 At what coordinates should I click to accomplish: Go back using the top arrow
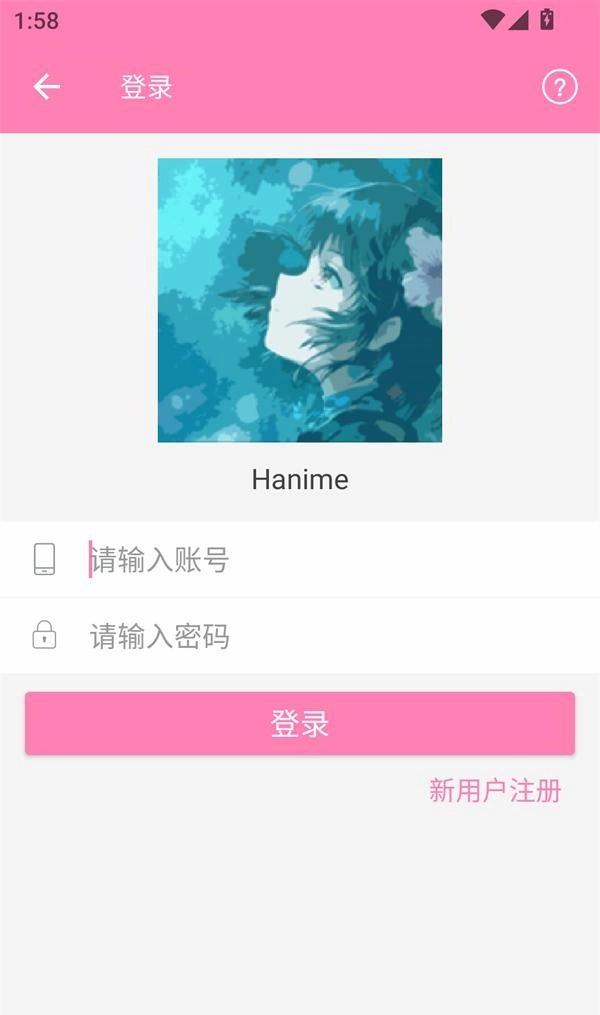[x=47, y=87]
